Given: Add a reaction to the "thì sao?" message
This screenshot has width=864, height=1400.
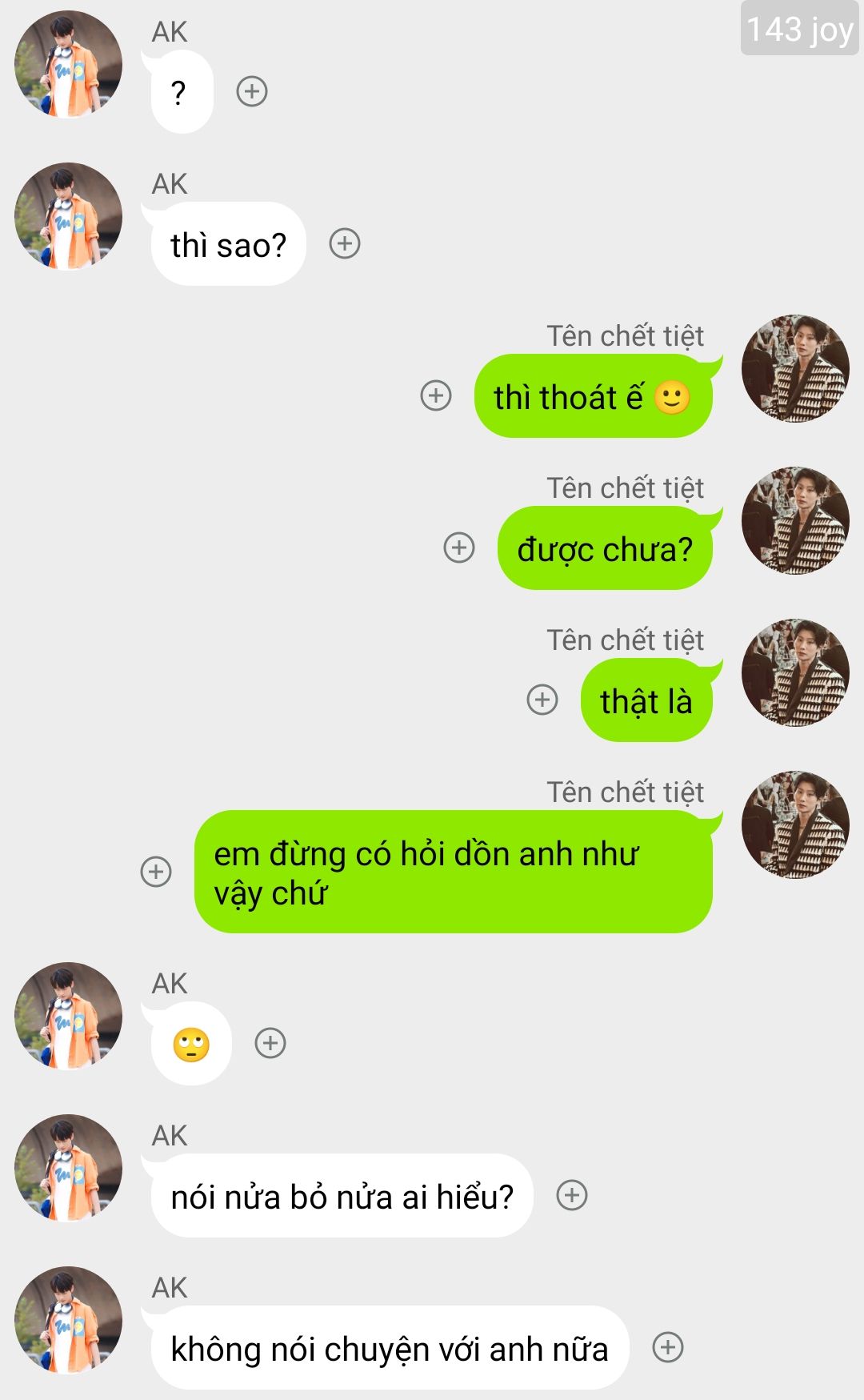Looking at the screenshot, I should tap(345, 243).
